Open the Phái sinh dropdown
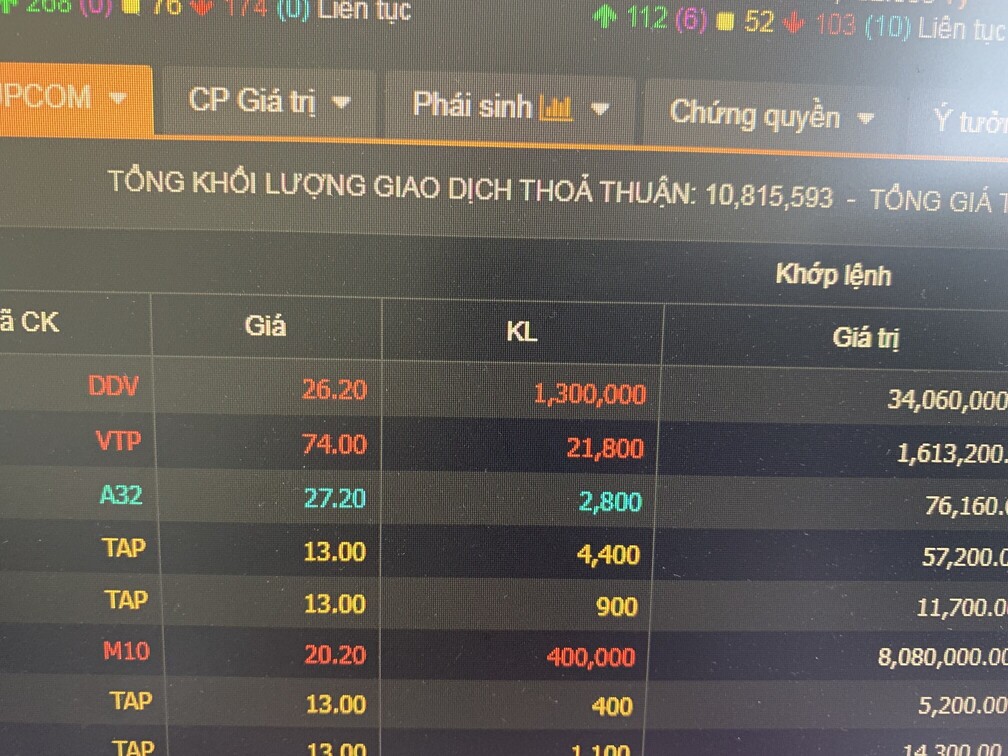 (x=510, y=106)
